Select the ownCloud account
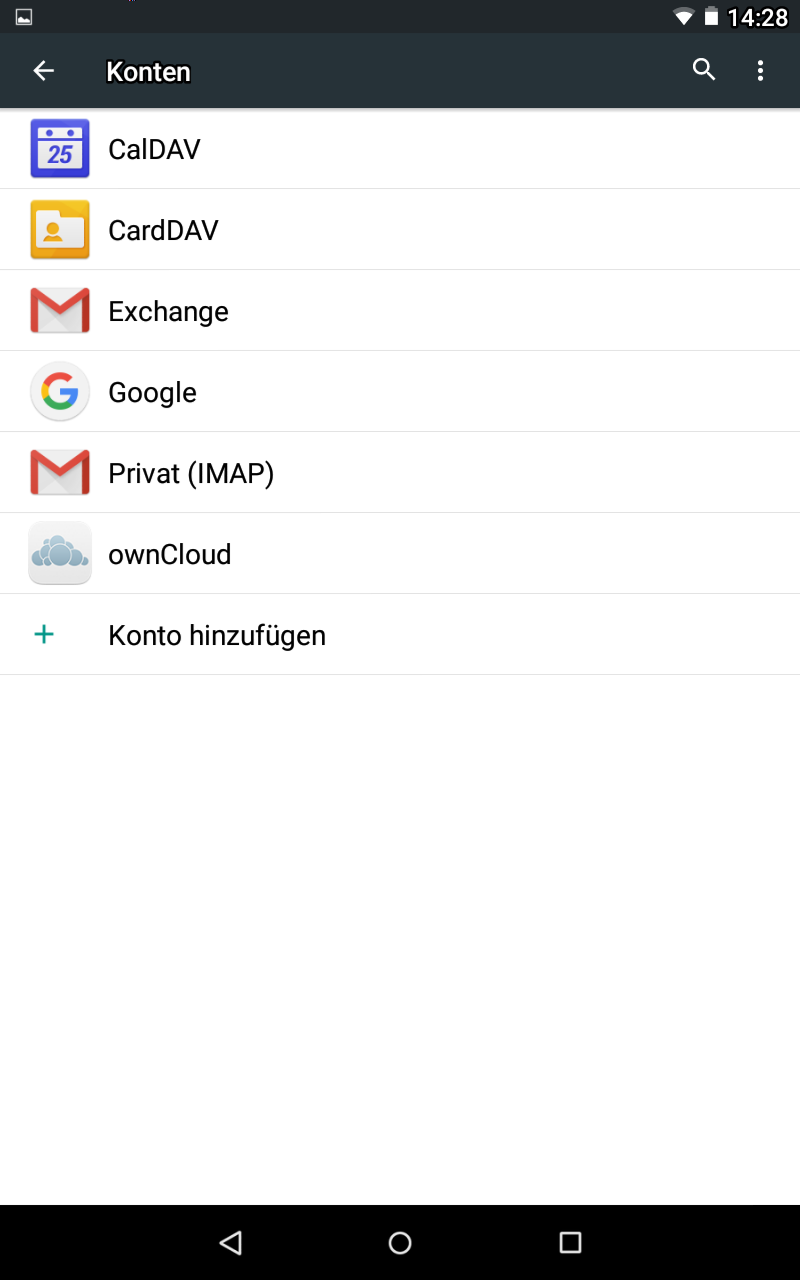Image resolution: width=800 pixels, height=1280 pixels. click(x=400, y=554)
